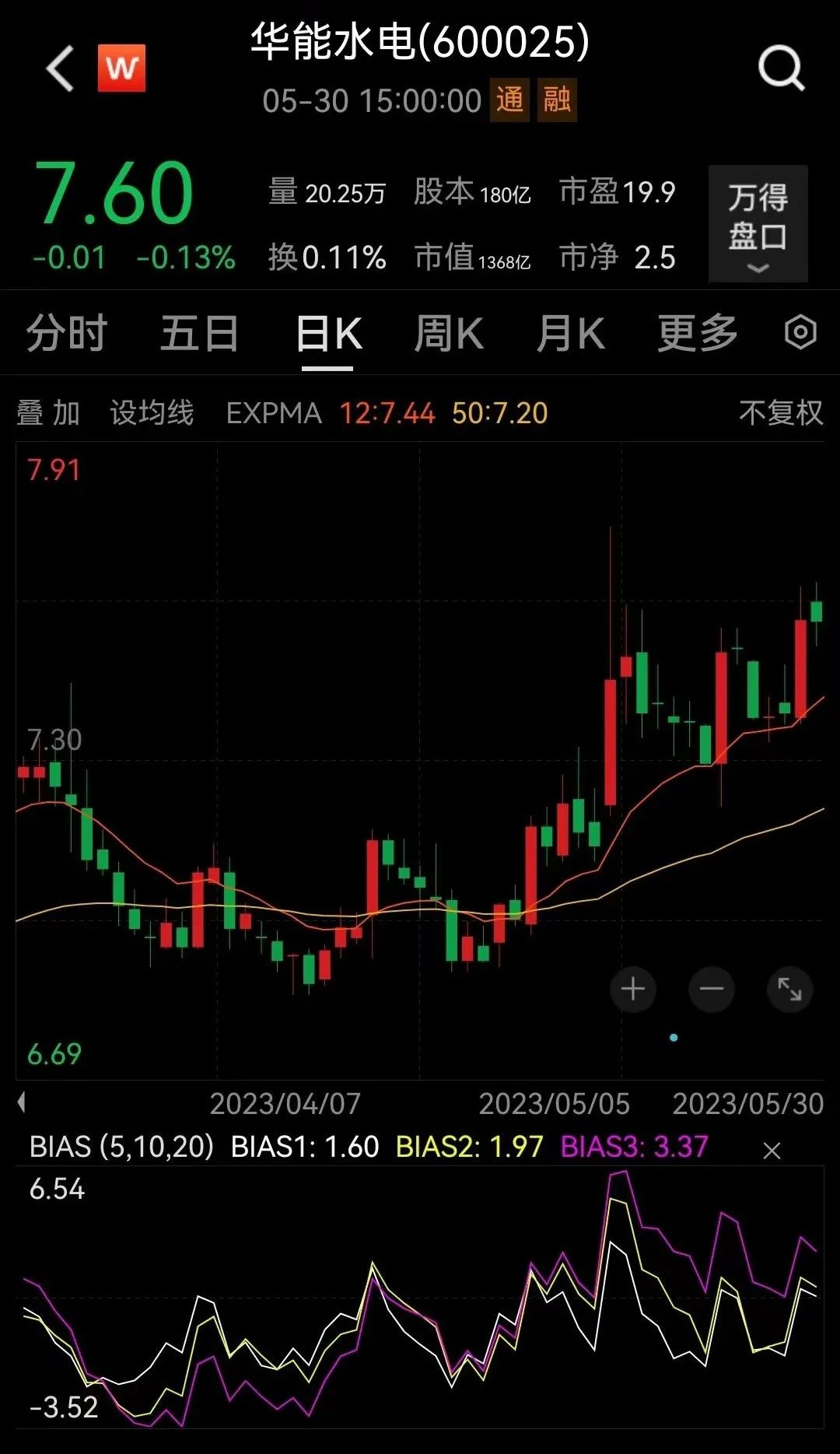Open the BIAS (5,10,20) indicator selector

(x=121, y=1147)
